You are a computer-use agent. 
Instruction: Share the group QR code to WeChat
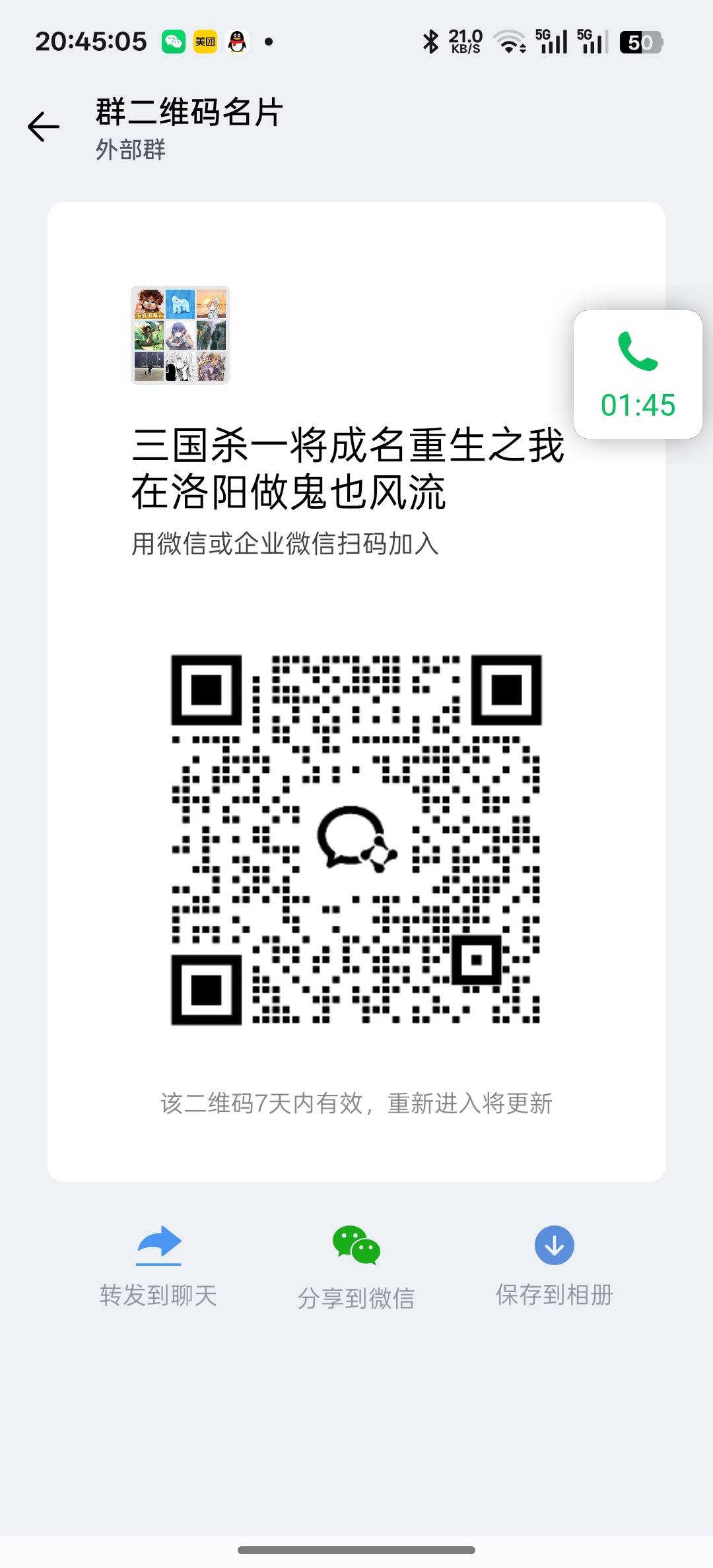pyautogui.click(x=356, y=1267)
